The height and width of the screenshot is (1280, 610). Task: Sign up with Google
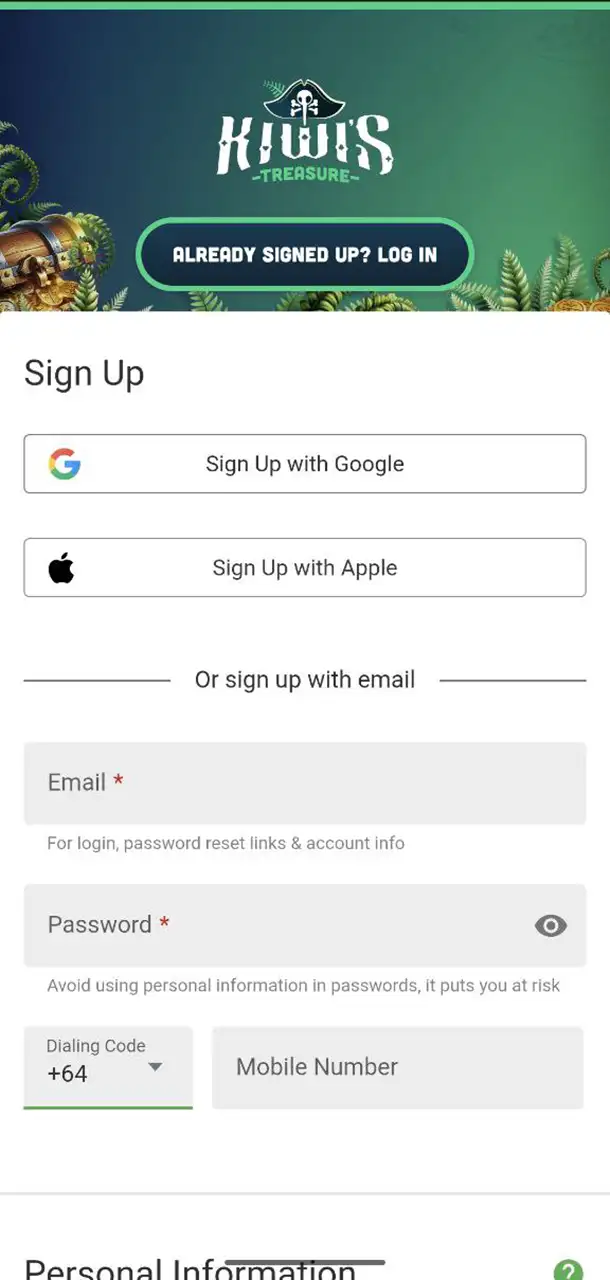coord(304,464)
